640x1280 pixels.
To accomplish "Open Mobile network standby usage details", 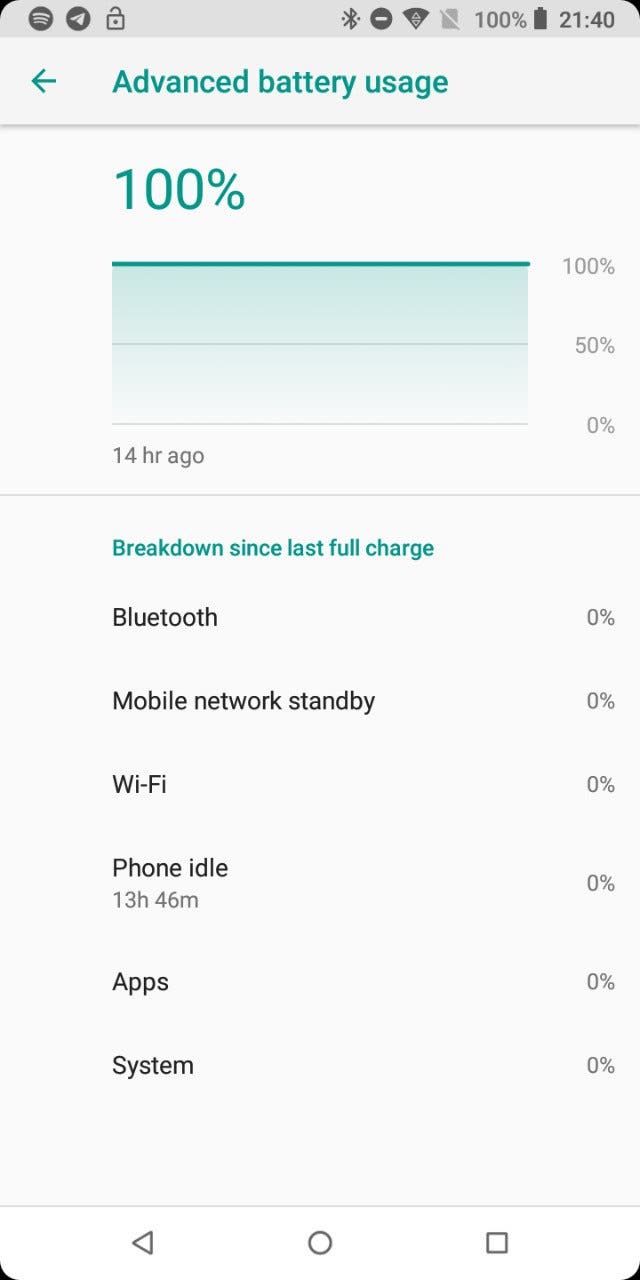I will (320, 701).
